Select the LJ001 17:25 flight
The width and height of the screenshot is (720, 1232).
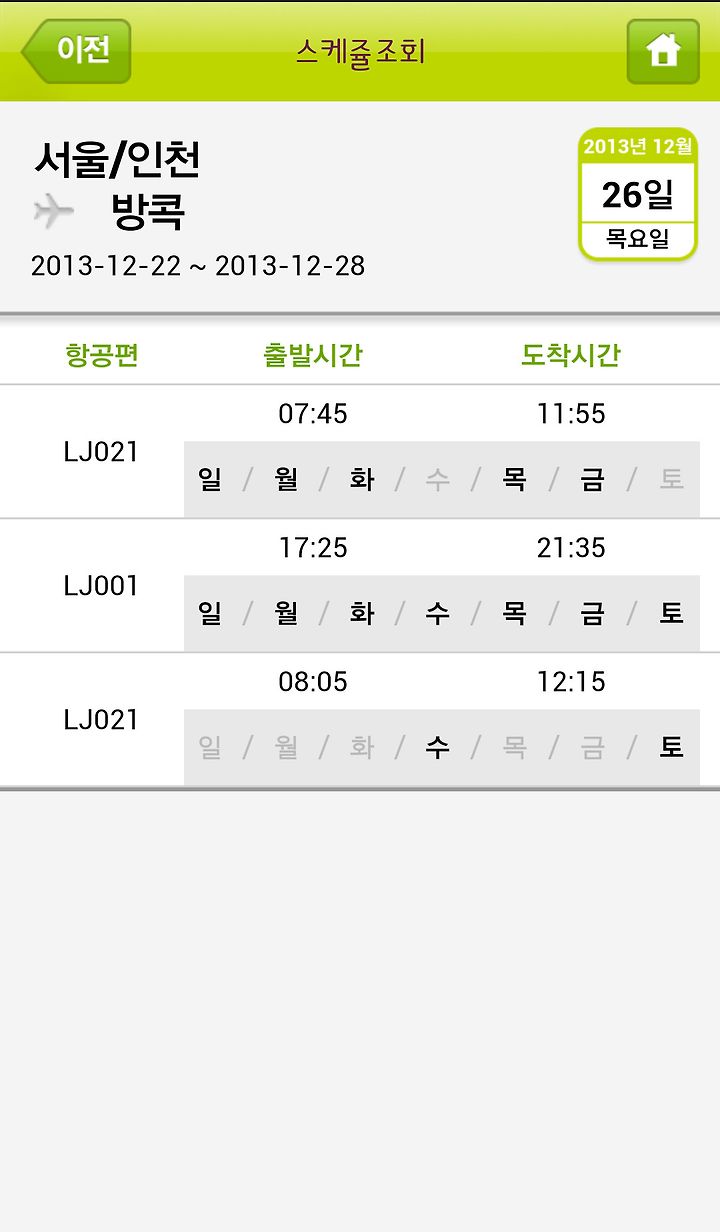360,586
